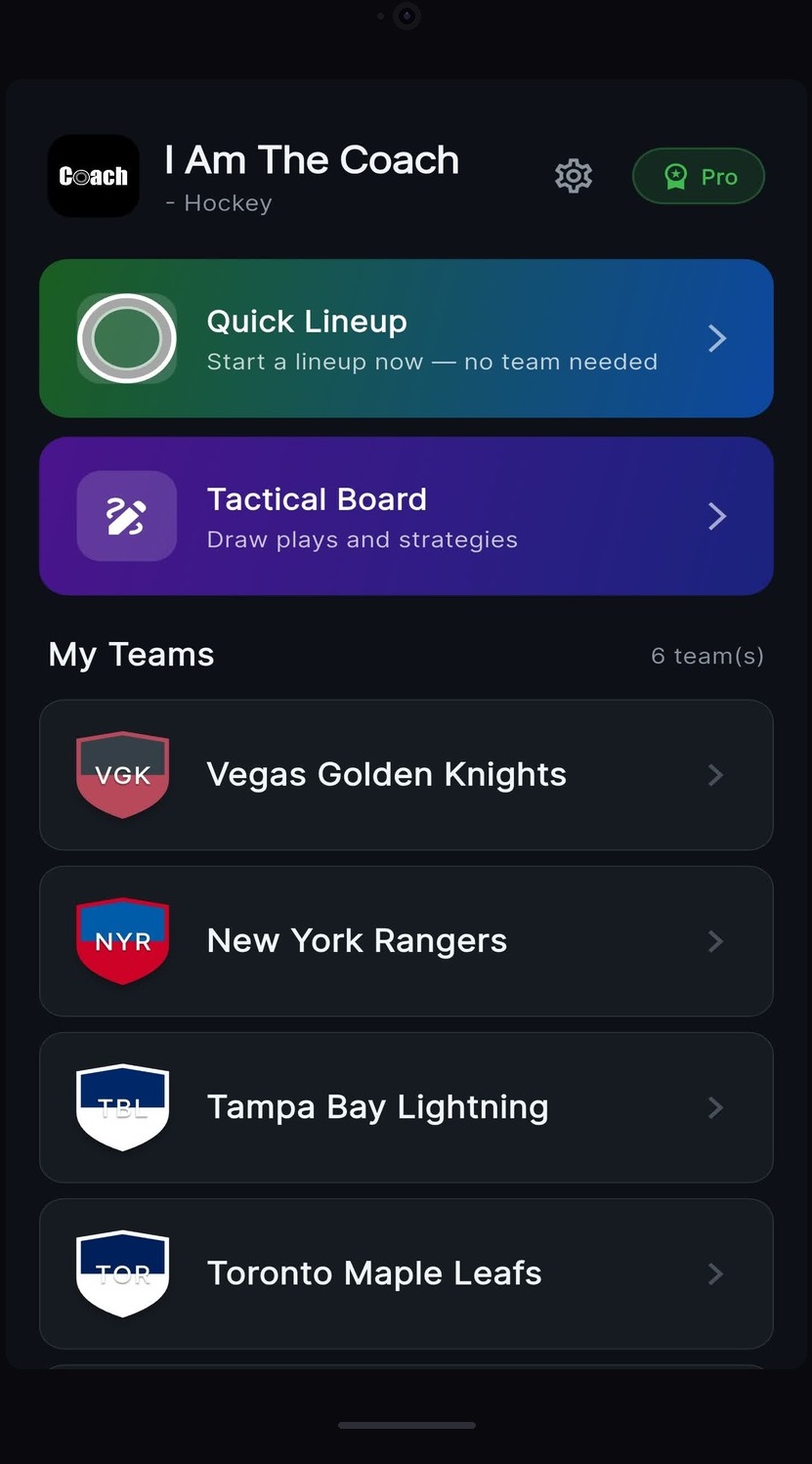This screenshot has height=1464, width=812.
Task: Expand the Quick Lineup chevron arrow
Action: click(x=716, y=338)
